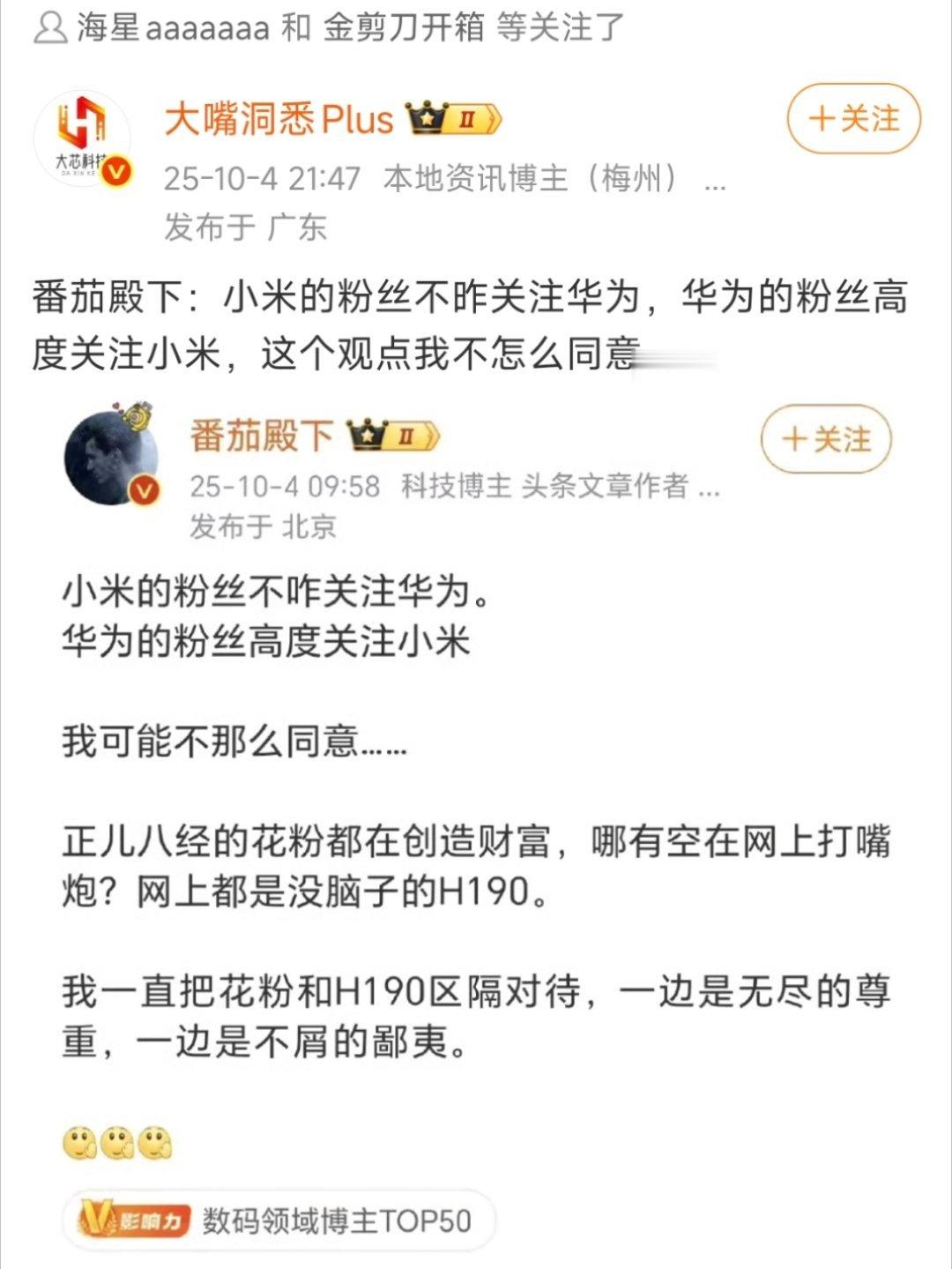Open 番茄殿下 profile avatar

(x=111, y=459)
